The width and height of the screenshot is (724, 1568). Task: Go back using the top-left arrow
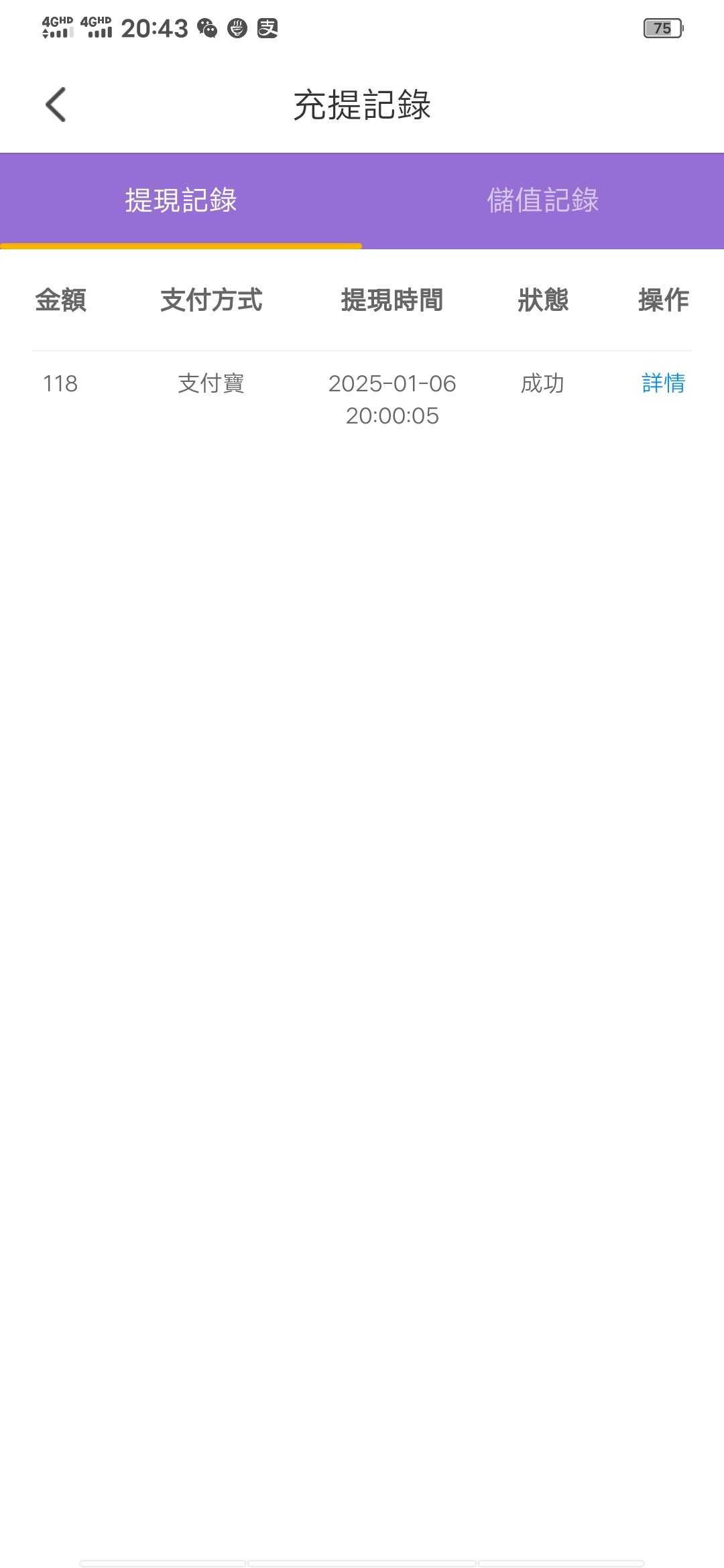(x=56, y=105)
